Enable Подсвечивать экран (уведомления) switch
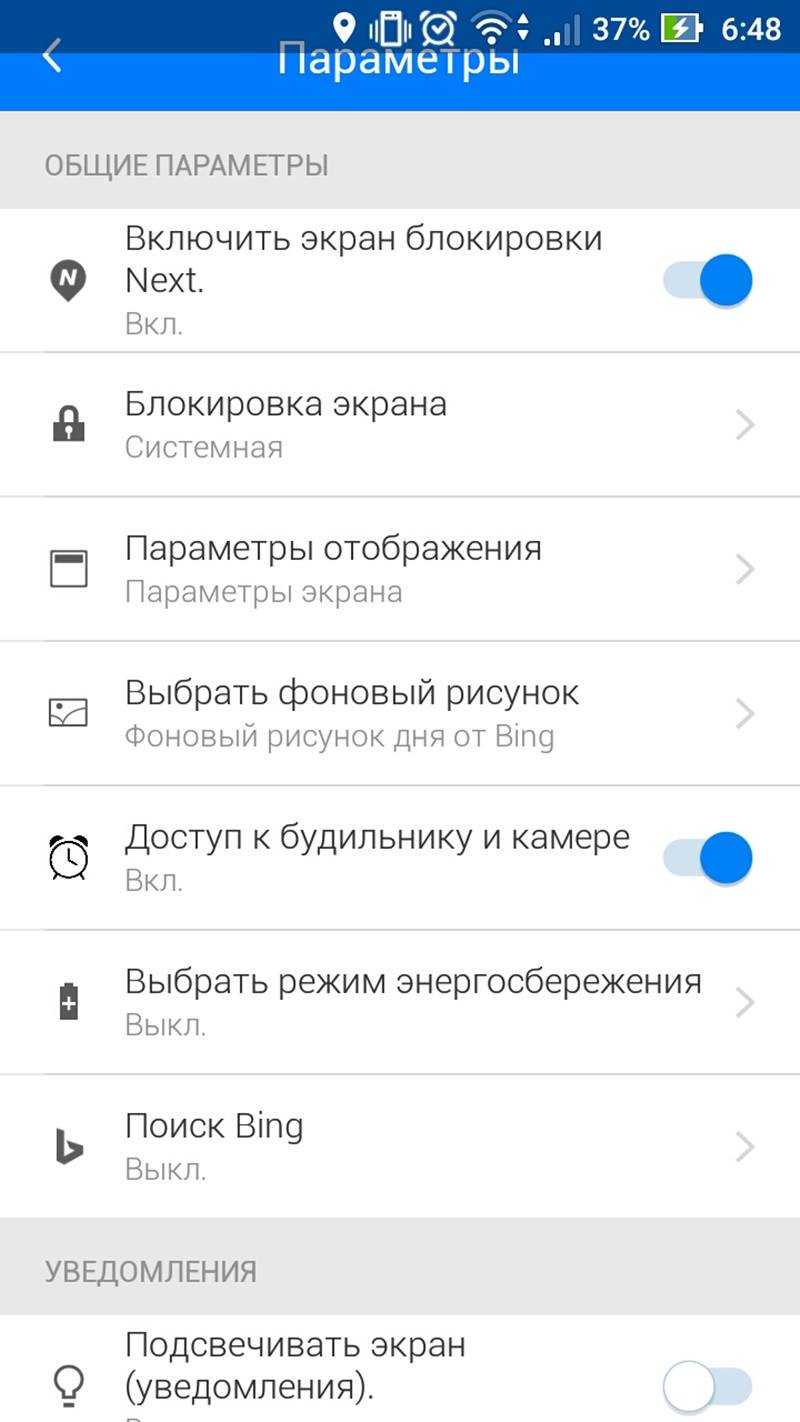Screen dimensions: 800x1422 click(x=707, y=1387)
